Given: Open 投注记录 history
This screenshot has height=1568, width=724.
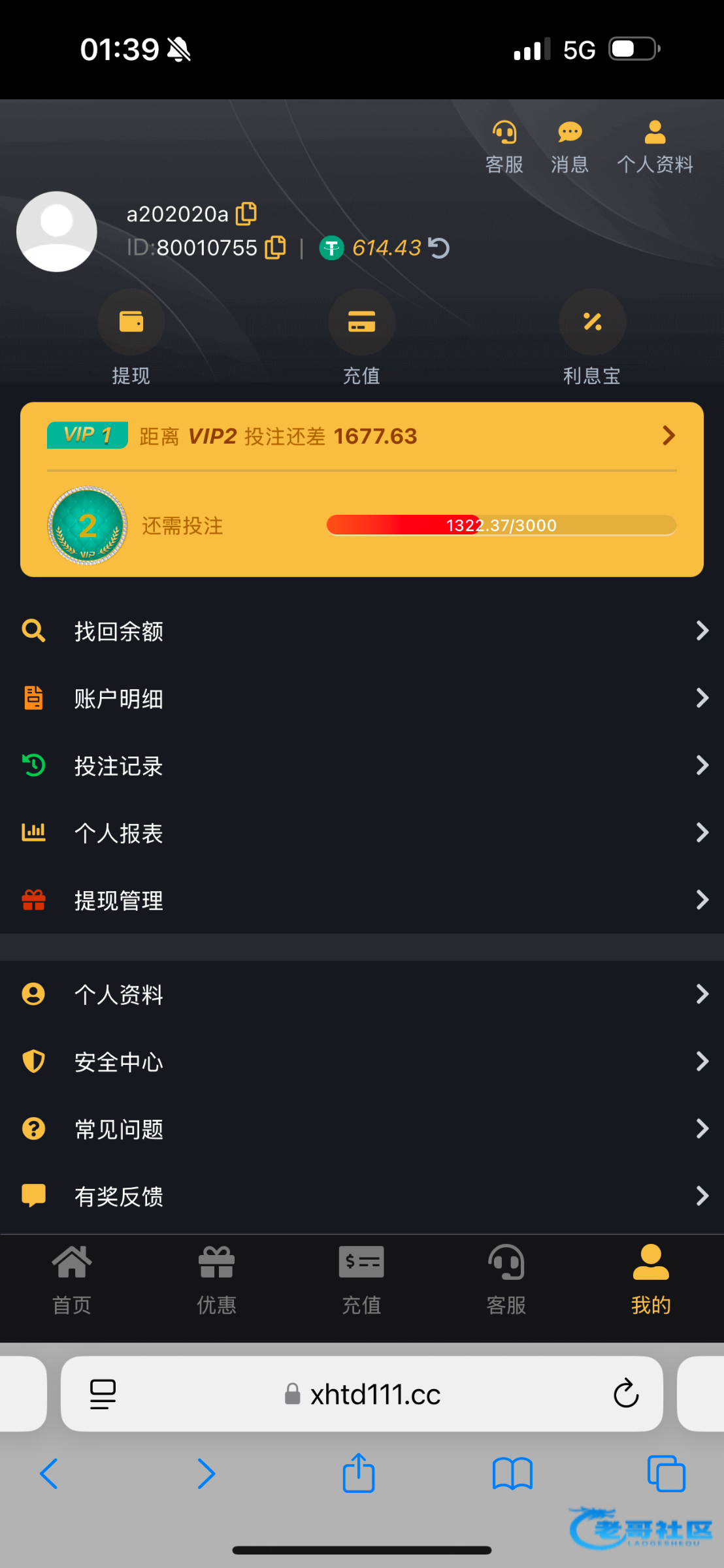Looking at the screenshot, I should (362, 766).
